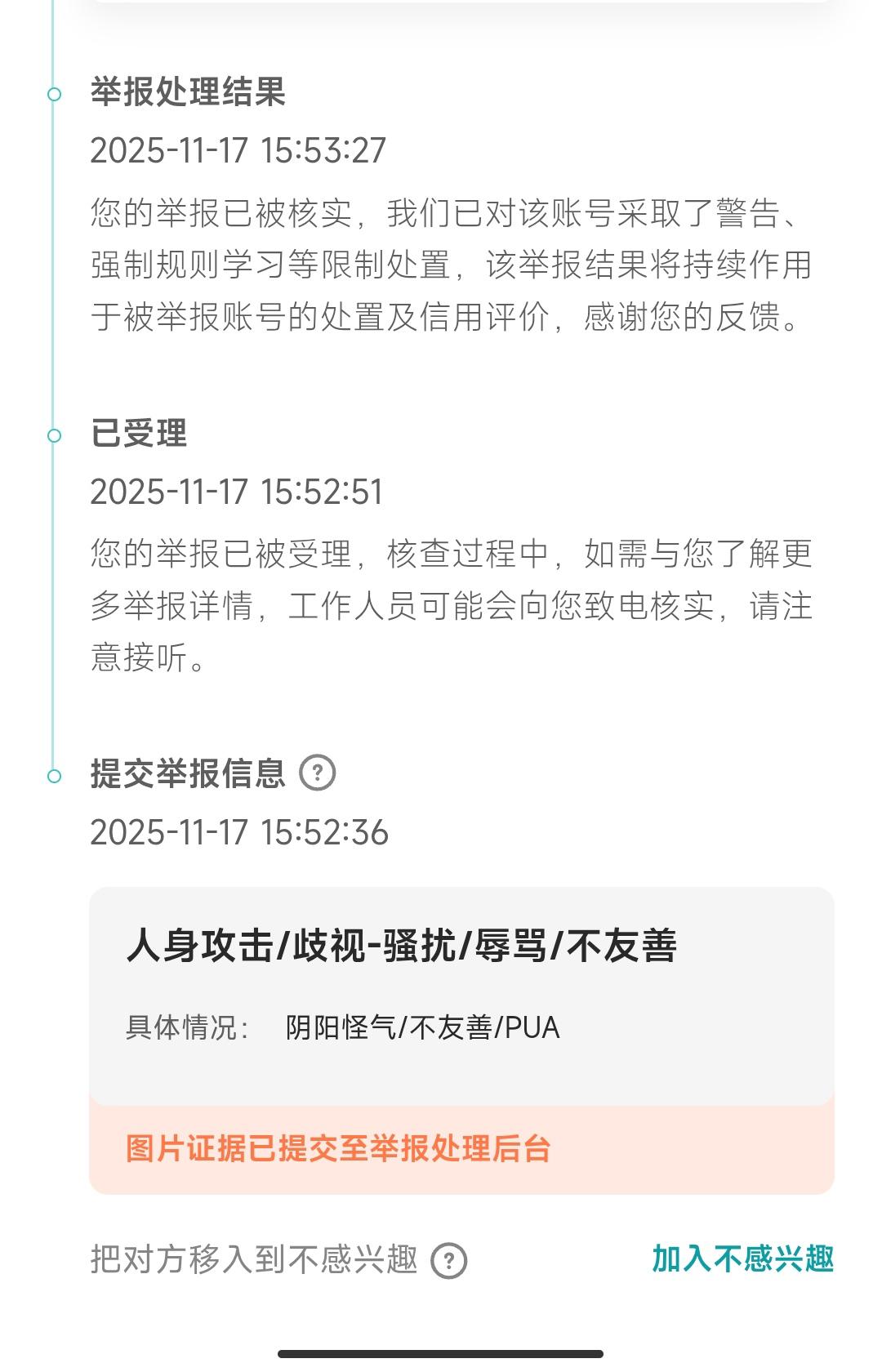Tap the 加入不感兴趣 link
The width and height of the screenshot is (882, 1372).
(742, 1258)
